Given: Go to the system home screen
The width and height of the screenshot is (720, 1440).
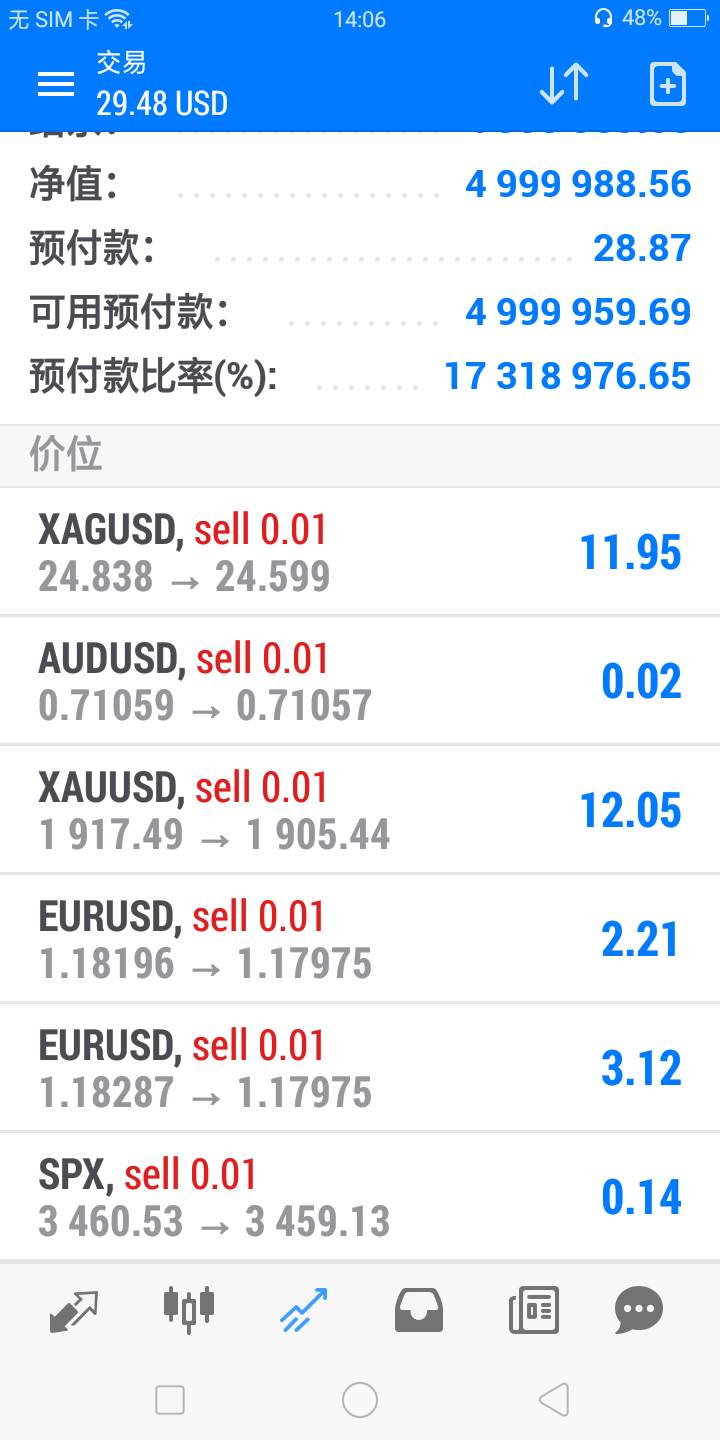Looking at the screenshot, I should (x=360, y=1400).
